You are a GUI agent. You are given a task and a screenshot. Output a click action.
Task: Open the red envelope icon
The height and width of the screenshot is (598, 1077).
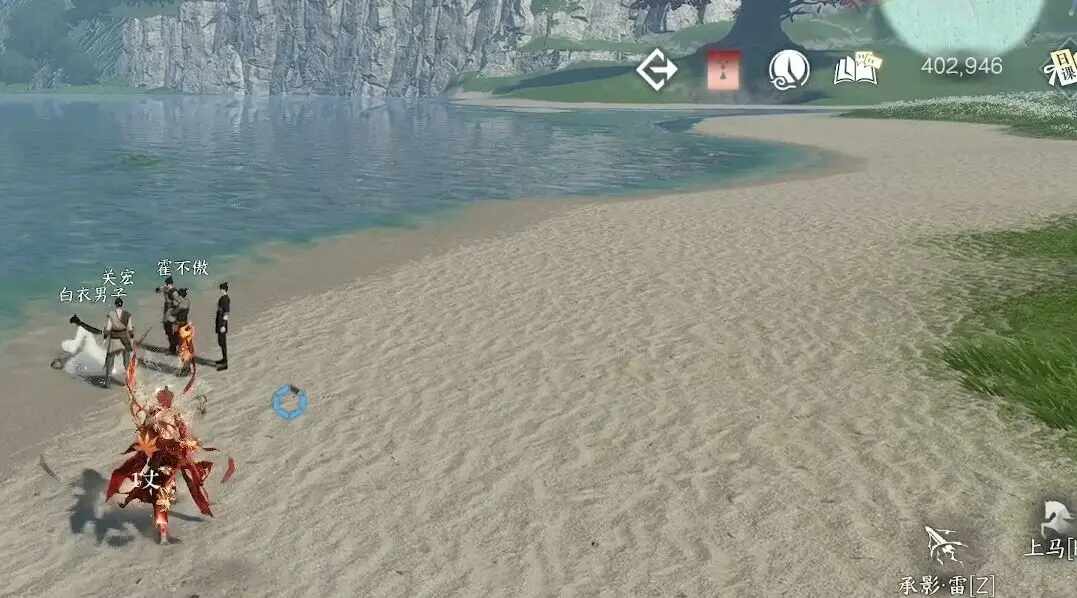pyautogui.click(x=724, y=70)
